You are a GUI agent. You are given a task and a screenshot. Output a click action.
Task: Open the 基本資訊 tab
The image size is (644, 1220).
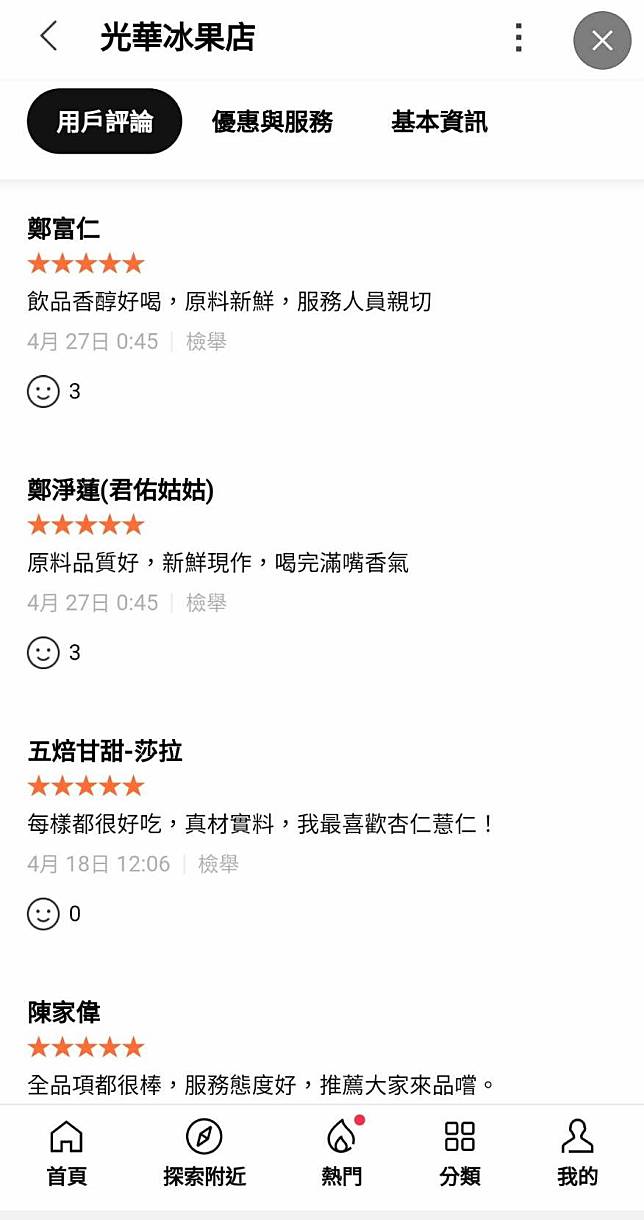tap(439, 122)
